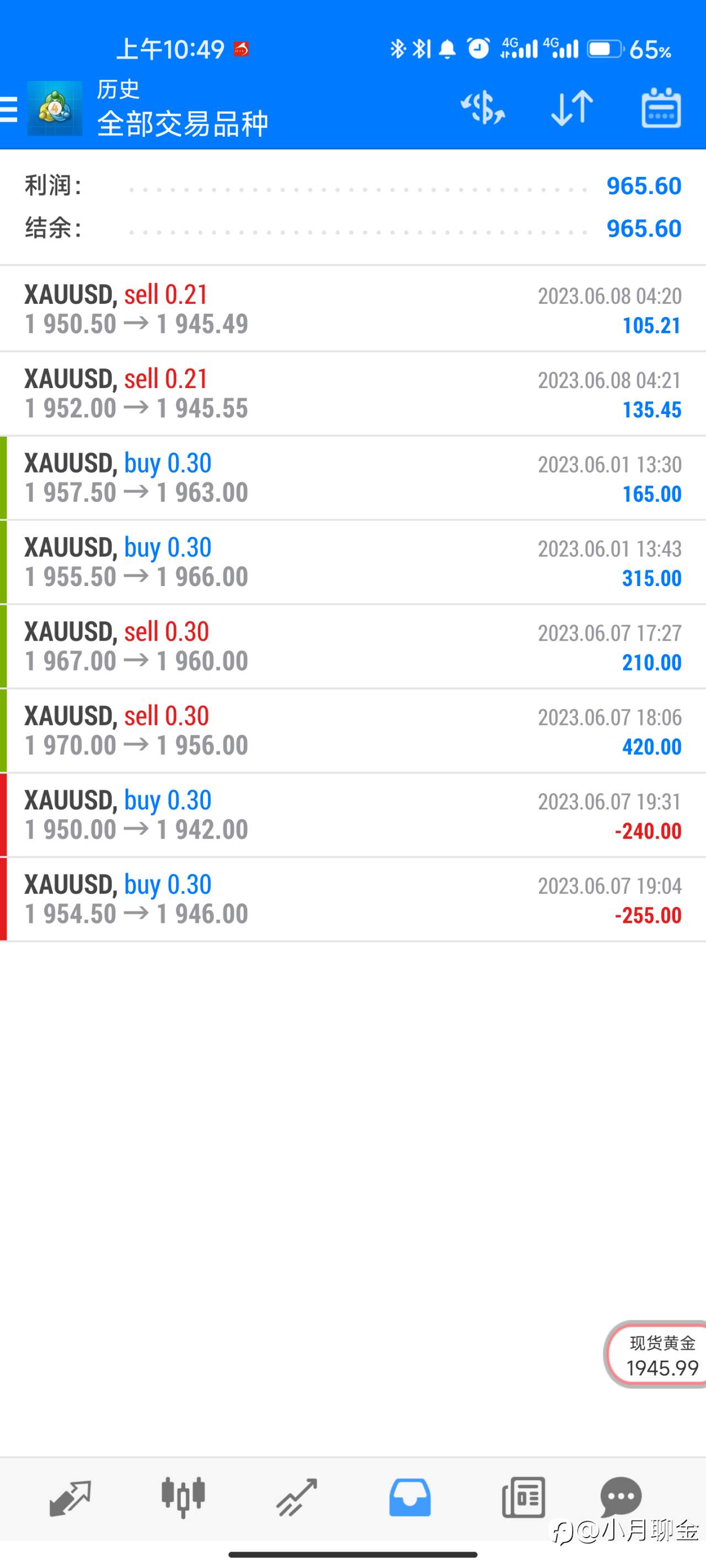This screenshot has height=1568, width=706.
Task: Open the buy trade with -255.00 loss
Action: (x=352, y=900)
